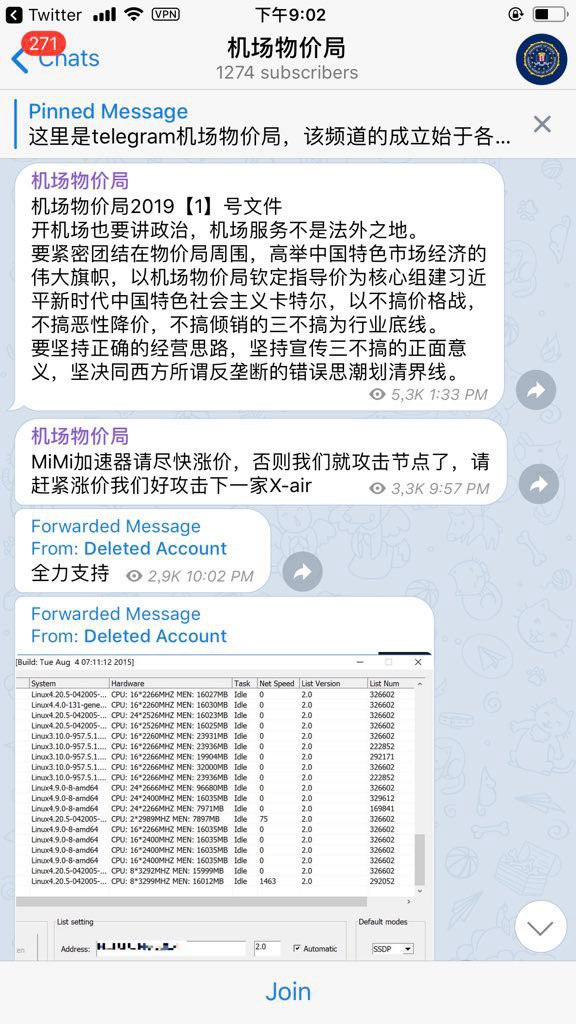This screenshot has height=1024, width=576.
Task: Open the pinned message
Action: click(270, 124)
